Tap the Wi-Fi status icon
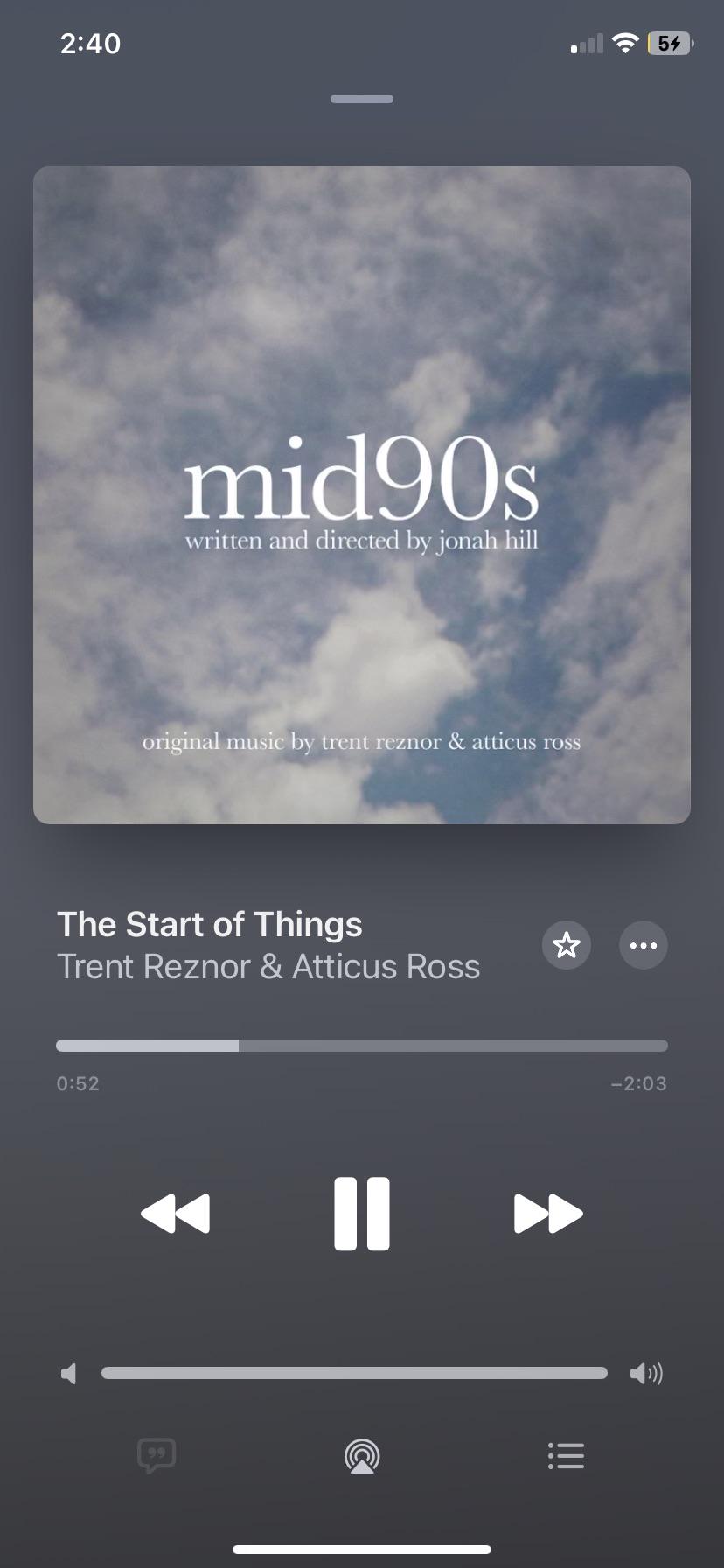 (624, 43)
